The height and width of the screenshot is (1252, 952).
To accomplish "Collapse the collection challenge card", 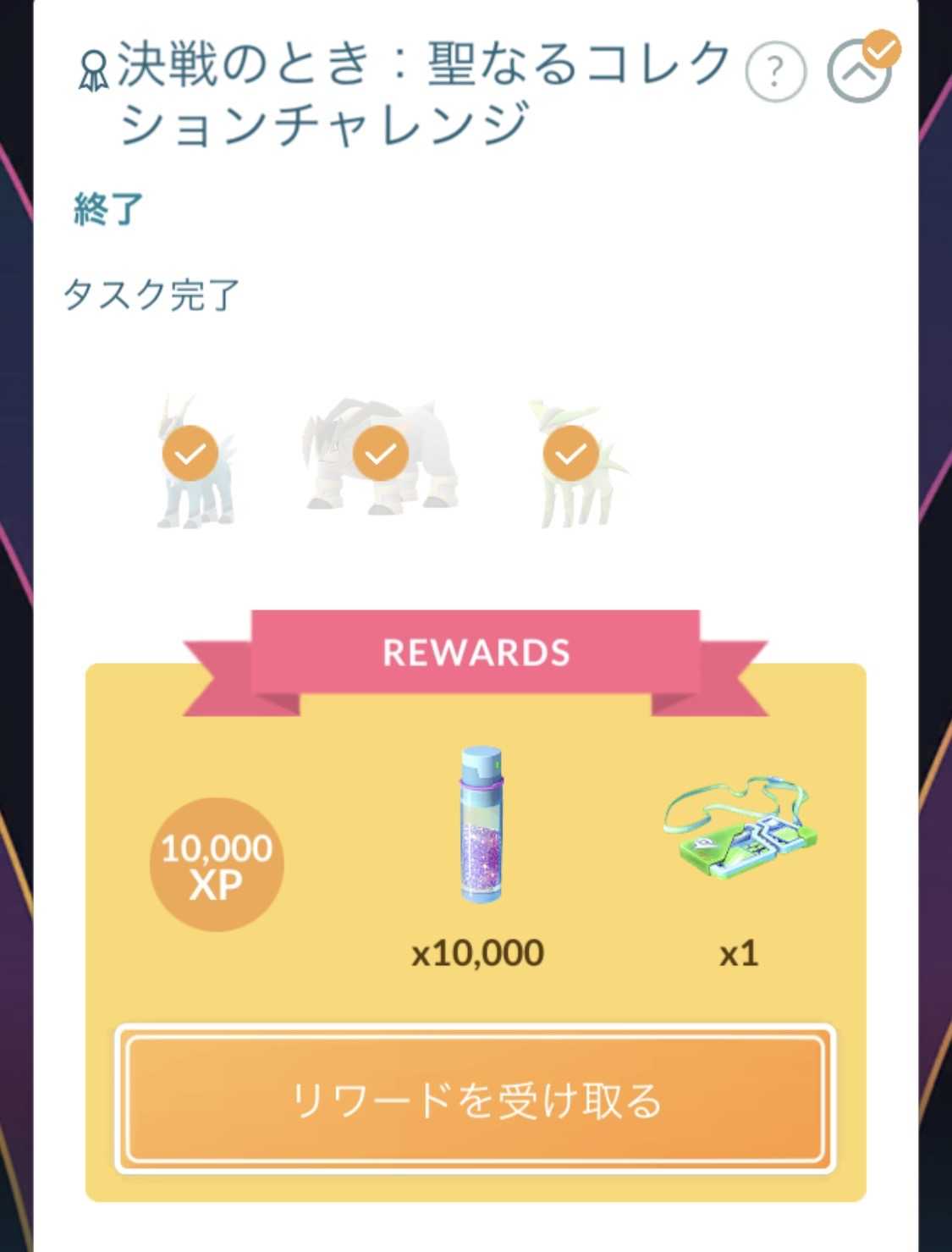I will click(859, 73).
